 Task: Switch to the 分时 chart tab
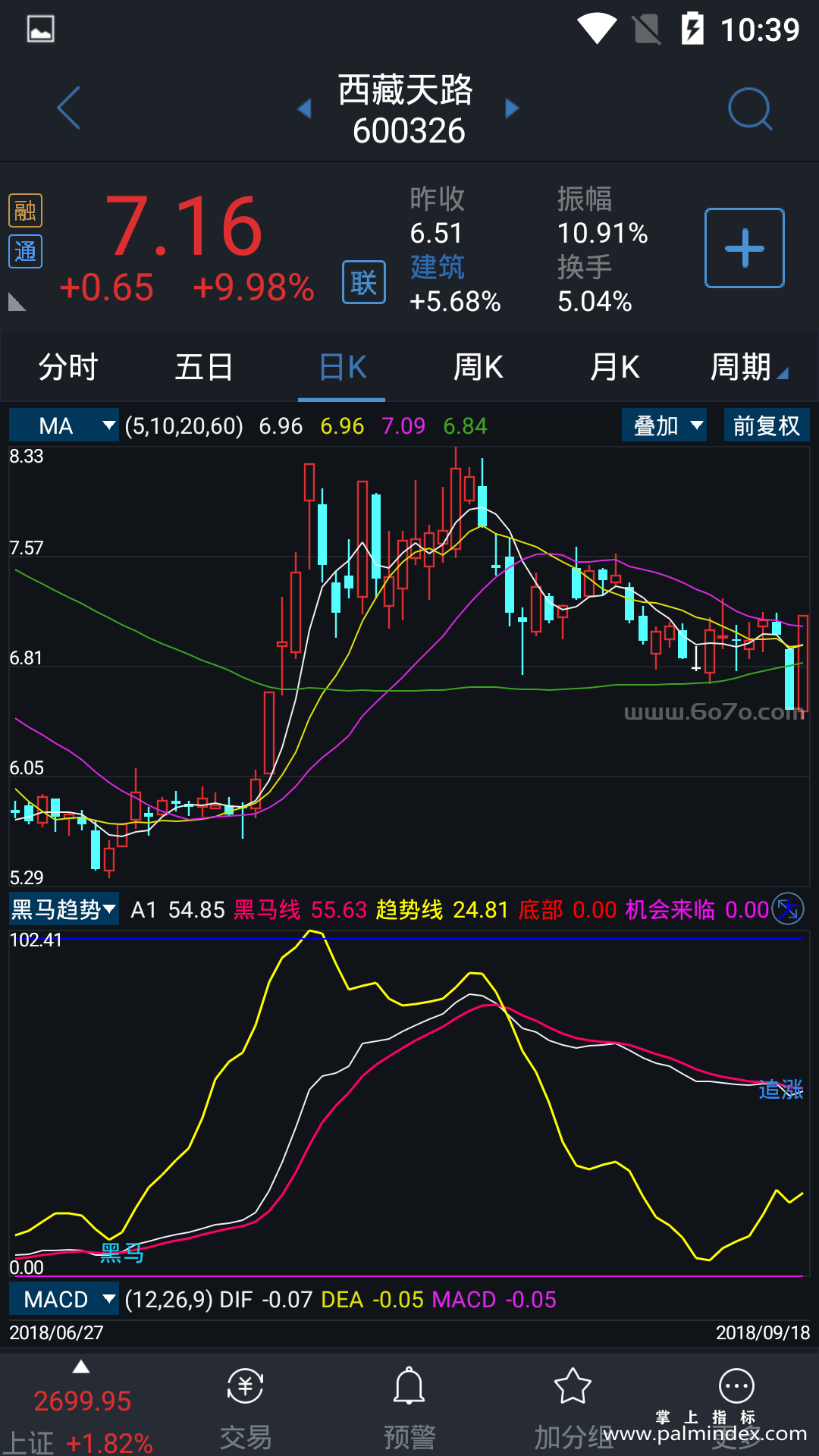[68, 368]
